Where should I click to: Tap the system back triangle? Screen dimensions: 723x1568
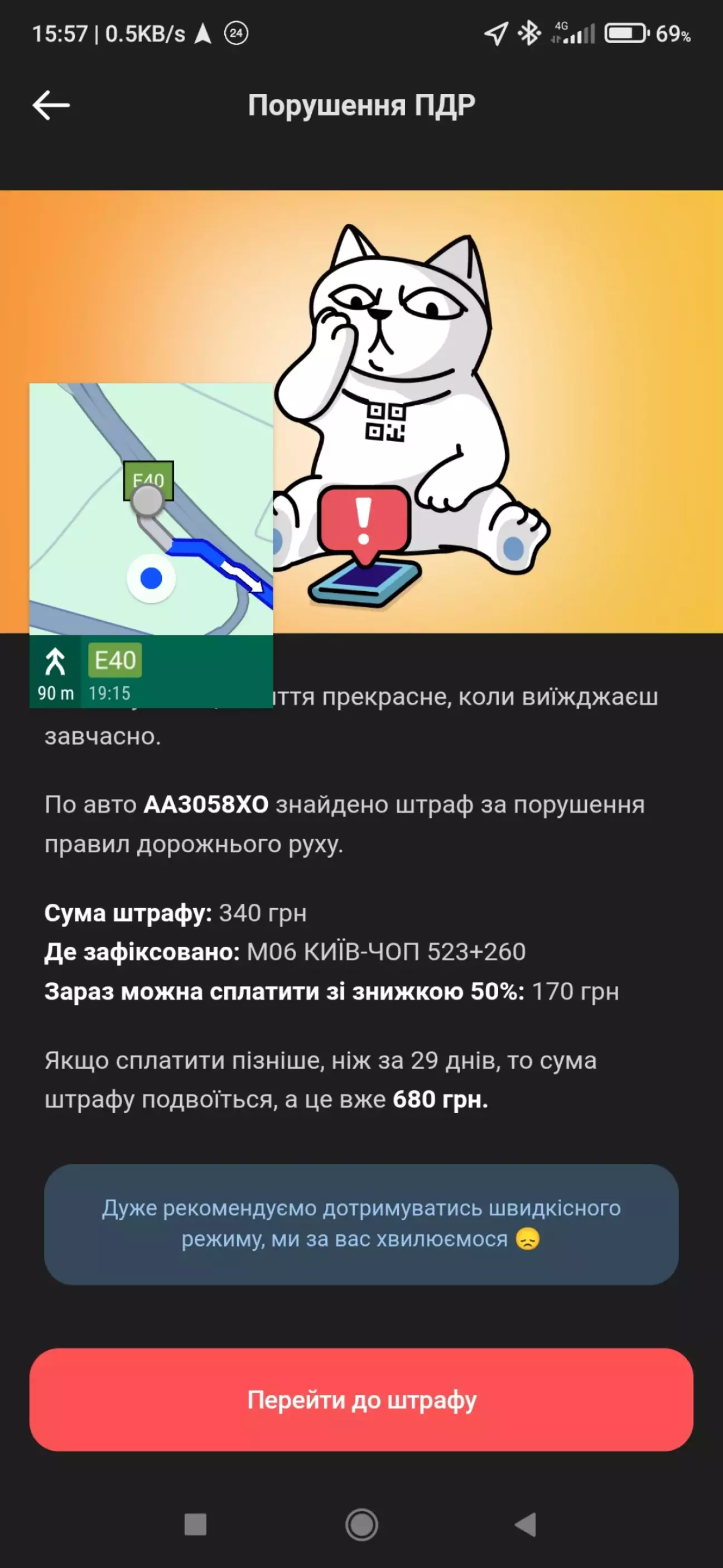[x=525, y=1525]
